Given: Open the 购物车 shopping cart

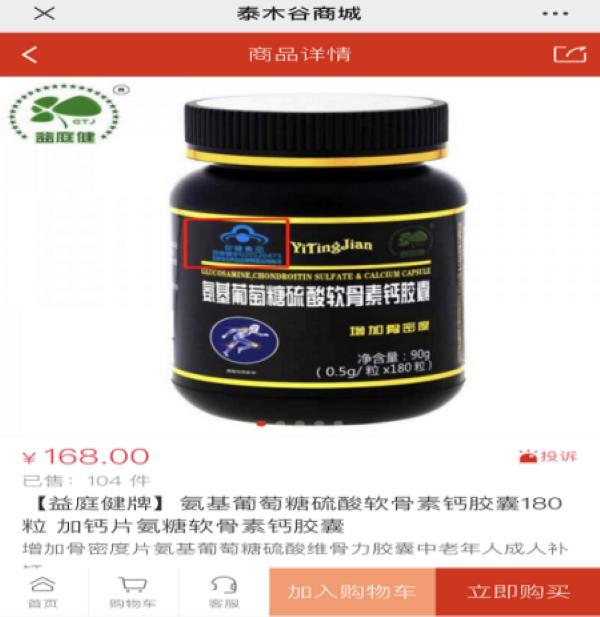Looking at the screenshot, I should click(x=132, y=592).
